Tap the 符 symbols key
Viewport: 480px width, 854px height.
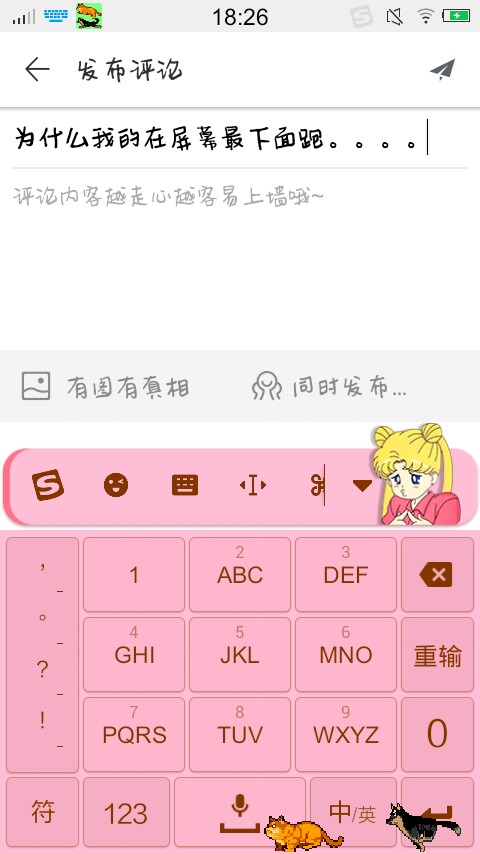coord(42,812)
